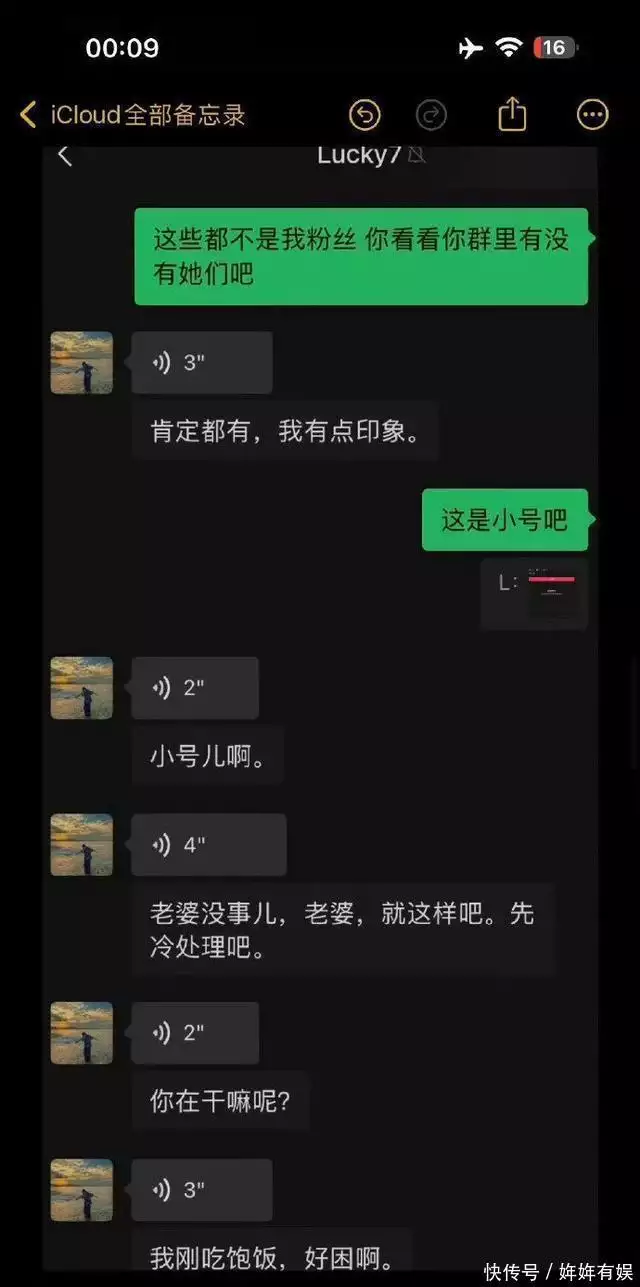Share this note

pyautogui.click(x=512, y=114)
